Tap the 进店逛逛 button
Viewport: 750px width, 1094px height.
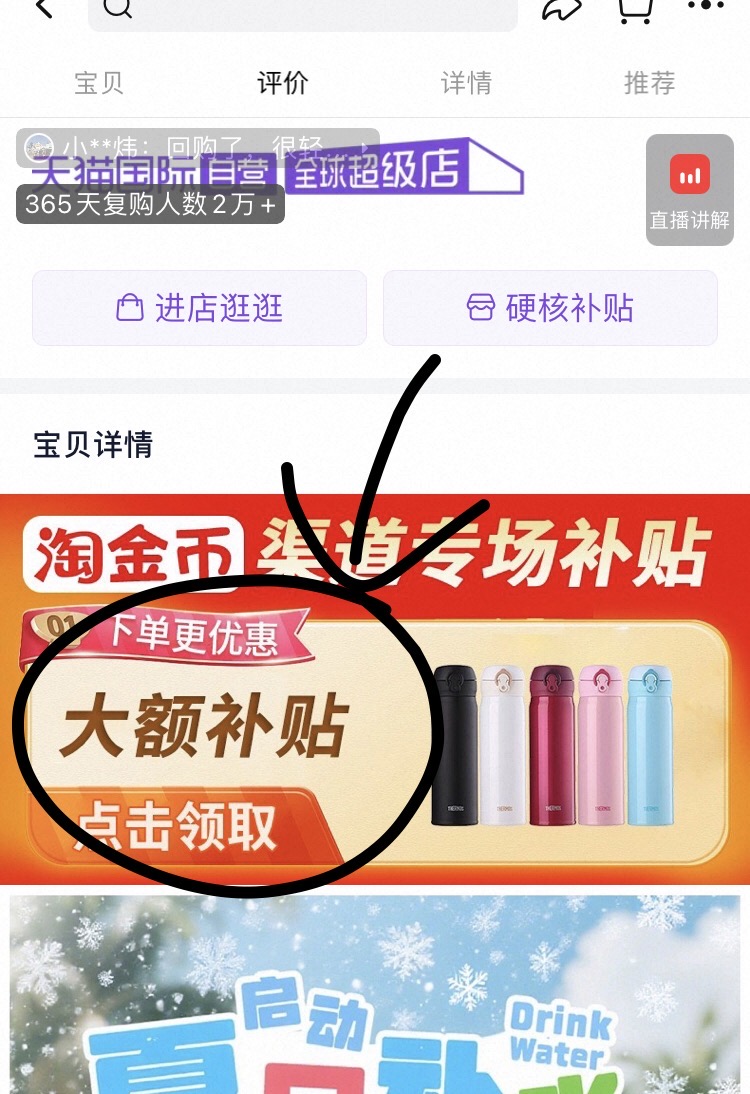pyautogui.click(x=199, y=307)
